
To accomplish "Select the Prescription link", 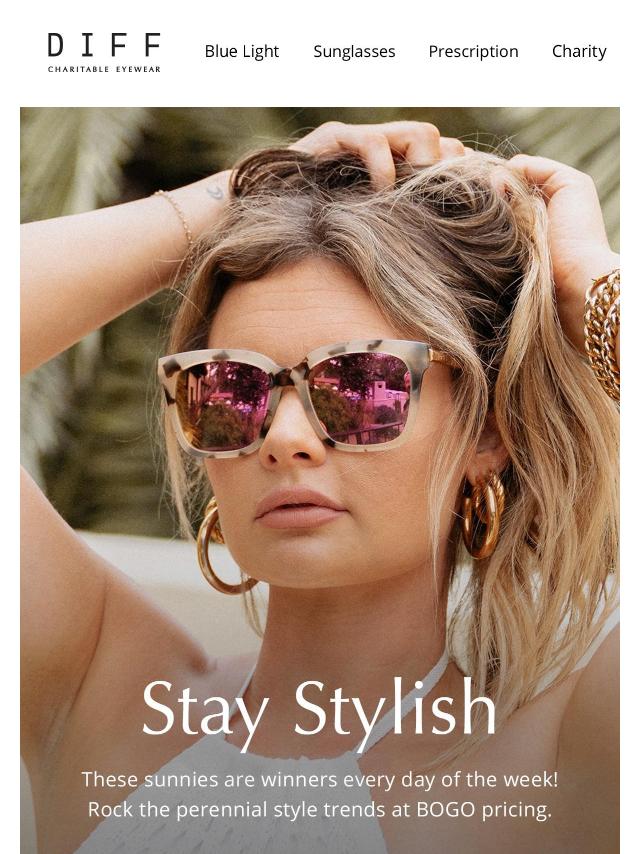I will pos(473,51).
